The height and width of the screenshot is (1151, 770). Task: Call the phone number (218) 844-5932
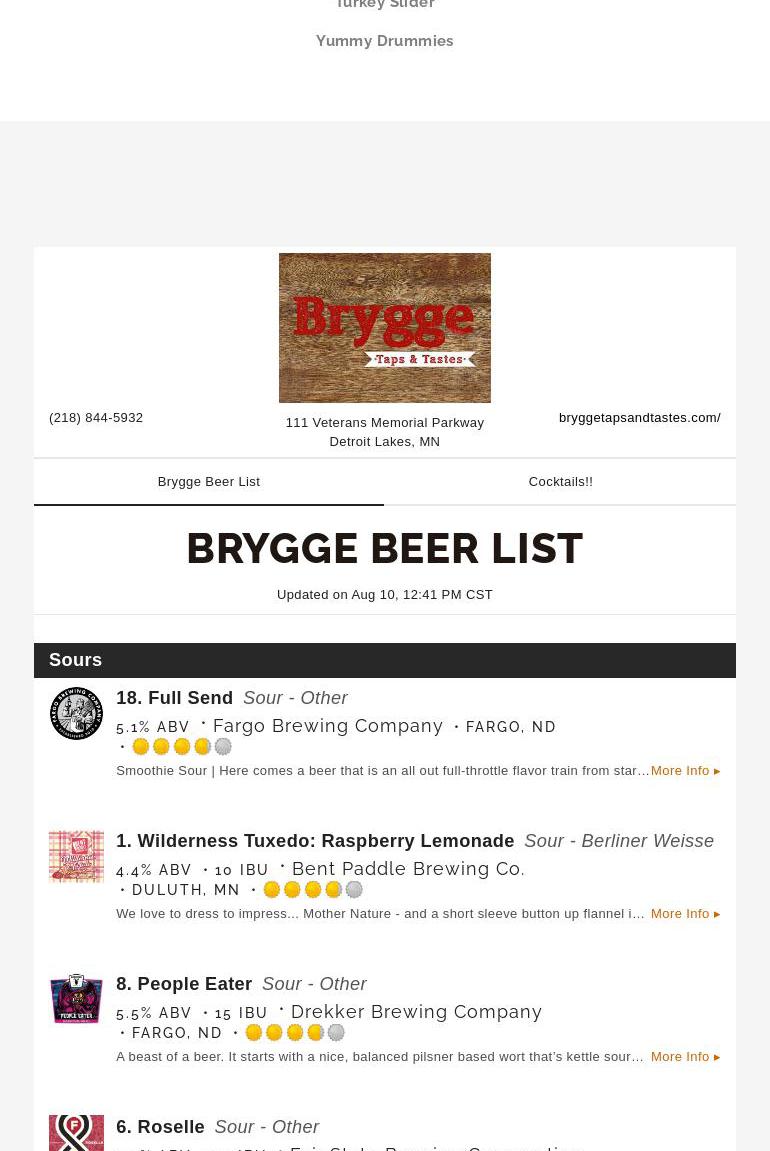(96, 418)
